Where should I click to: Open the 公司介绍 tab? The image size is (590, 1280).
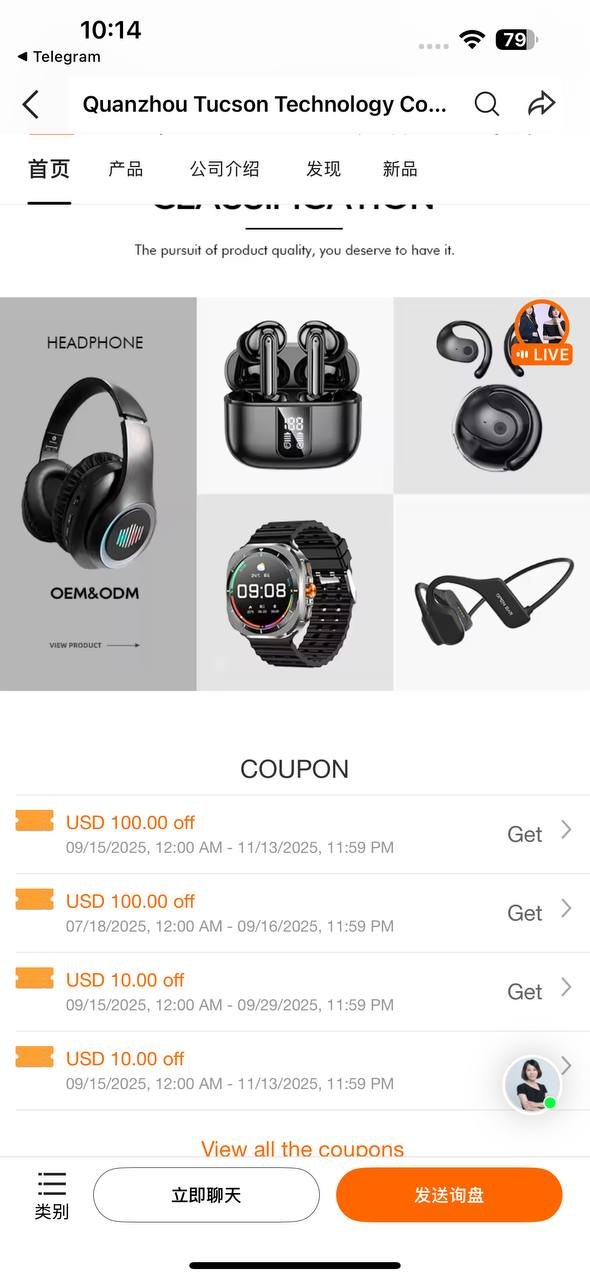[225, 169]
